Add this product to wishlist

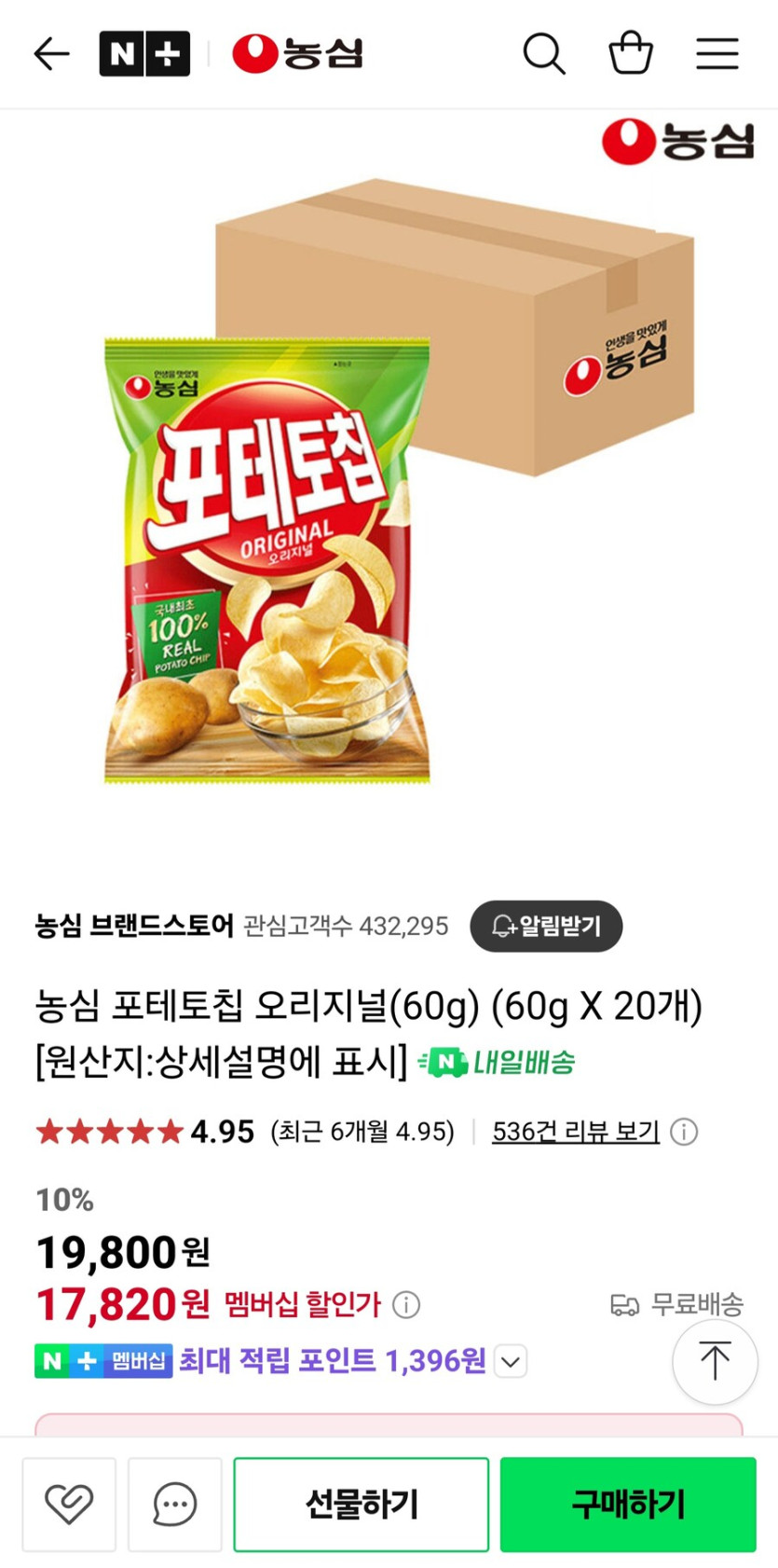(x=69, y=1504)
